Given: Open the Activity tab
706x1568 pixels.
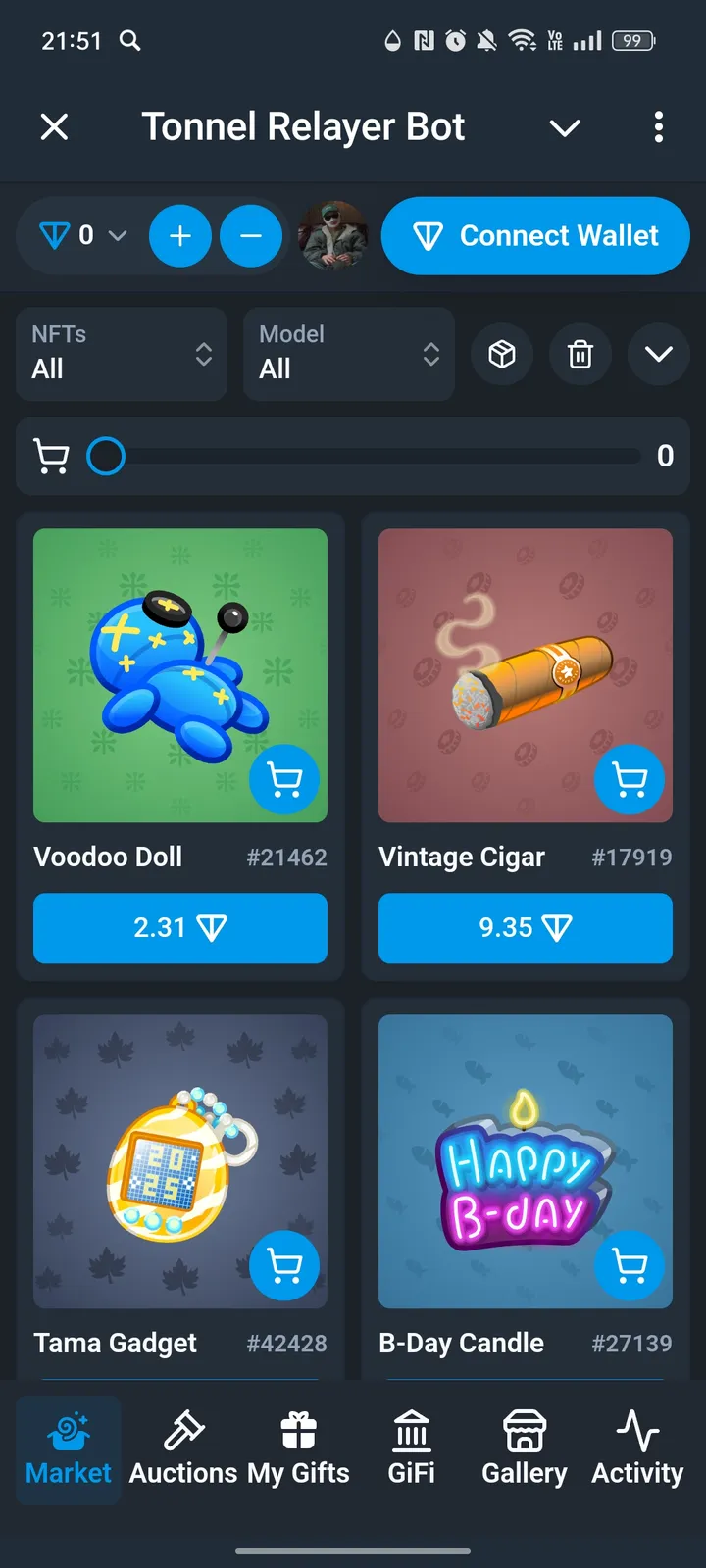Looking at the screenshot, I should (x=637, y=1449).
